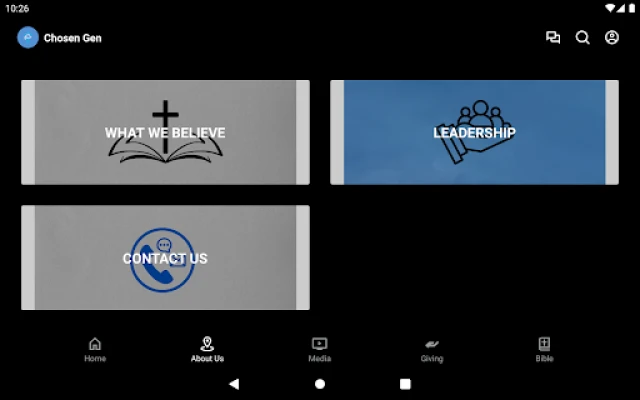Screen dimensions: 640x400
Task: Open the Leadership card
Action: 474,132
